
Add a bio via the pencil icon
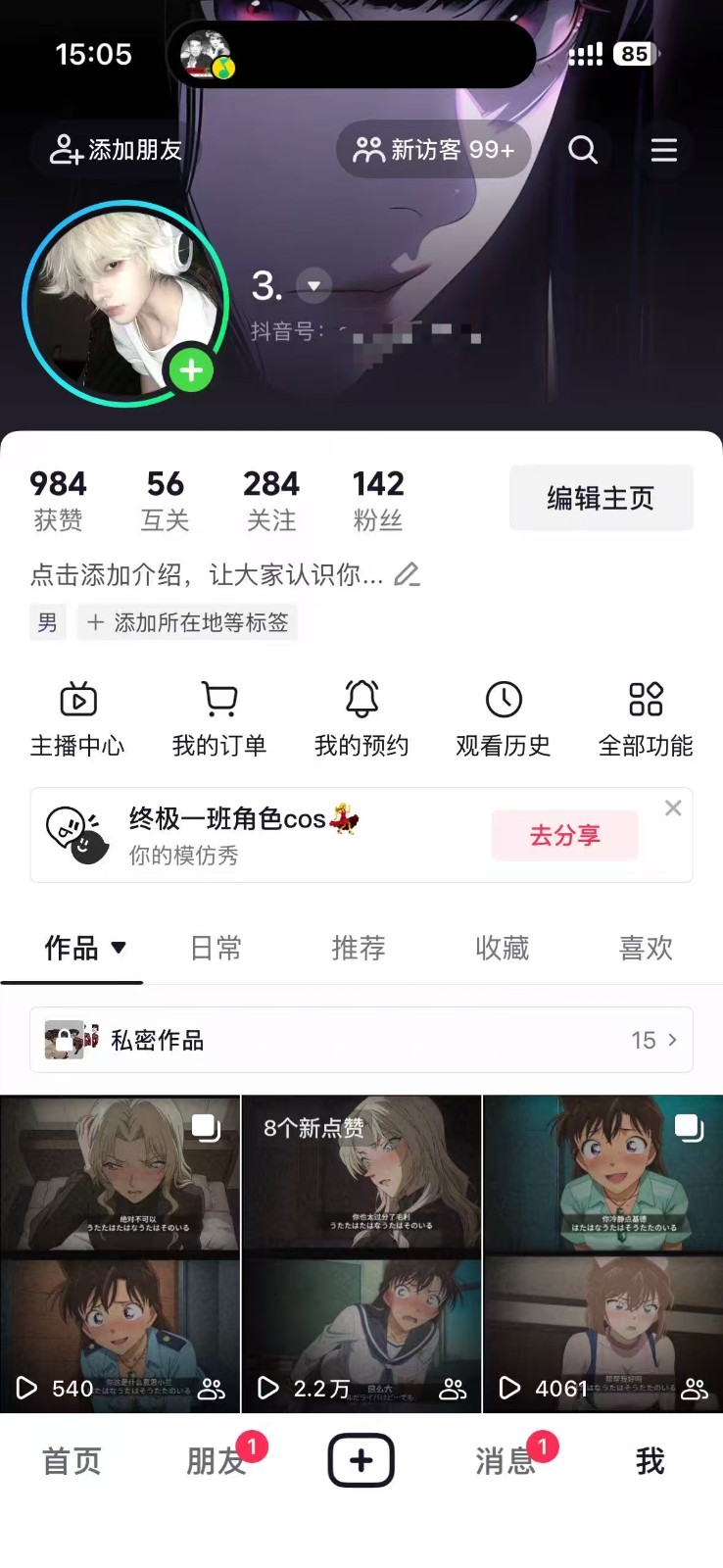point(407,574)
